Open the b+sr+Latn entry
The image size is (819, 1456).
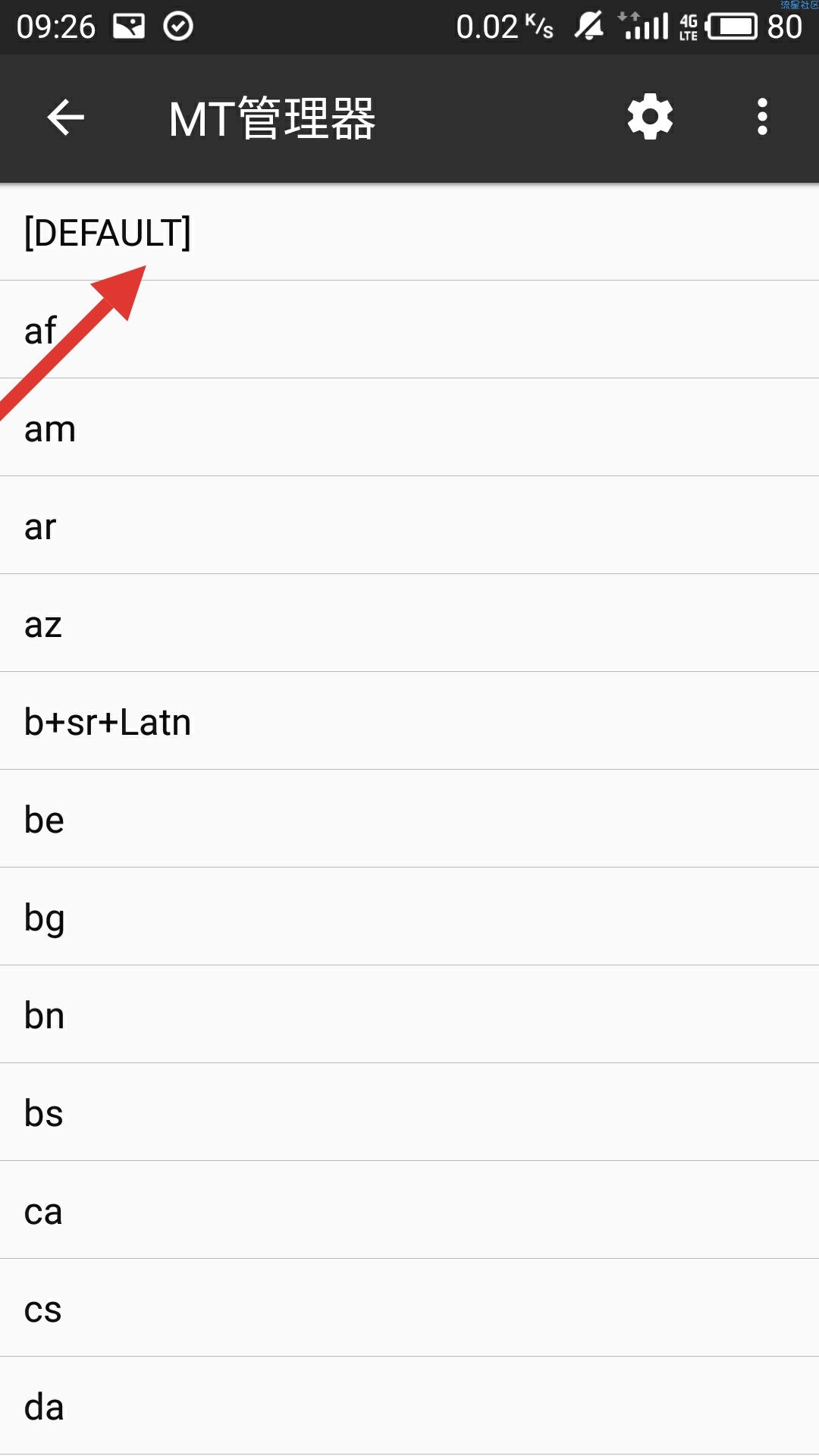tap(409, 722)
